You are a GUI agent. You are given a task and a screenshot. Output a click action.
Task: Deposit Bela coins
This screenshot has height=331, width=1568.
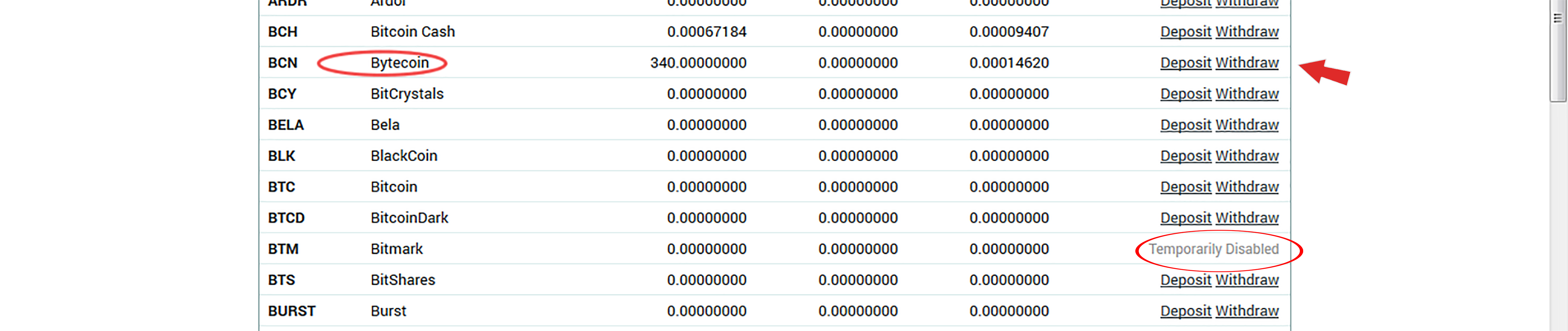click(x=1185, y=125)
